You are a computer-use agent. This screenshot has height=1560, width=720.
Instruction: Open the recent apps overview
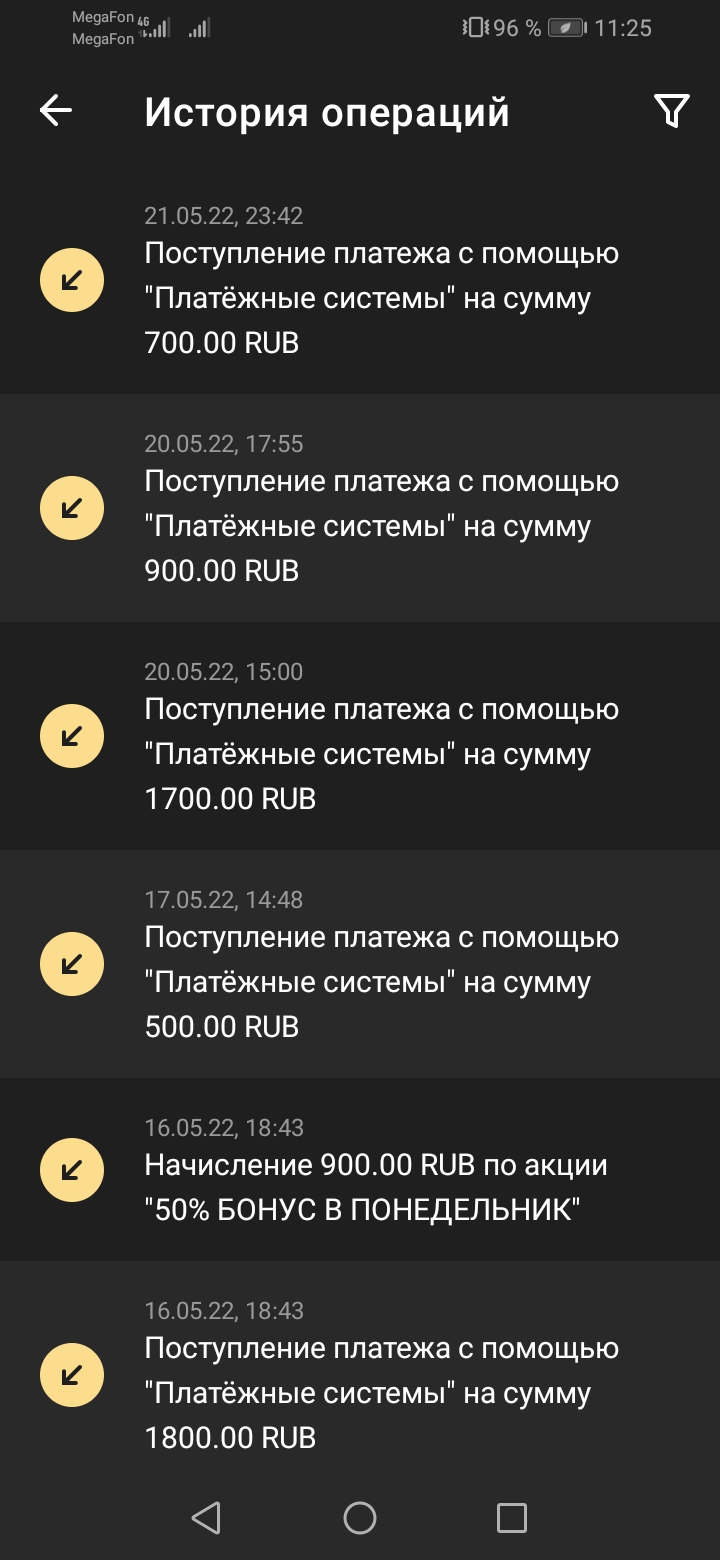511,1518
